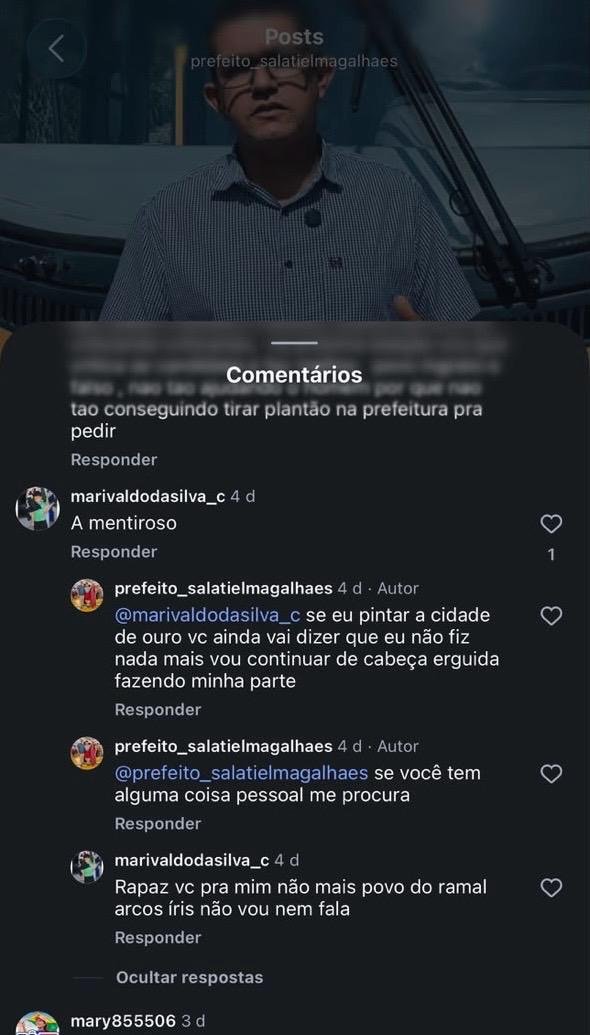
Task: Like the reply "alguma coisa pessoal me procura"
Action: click(551, 774)
